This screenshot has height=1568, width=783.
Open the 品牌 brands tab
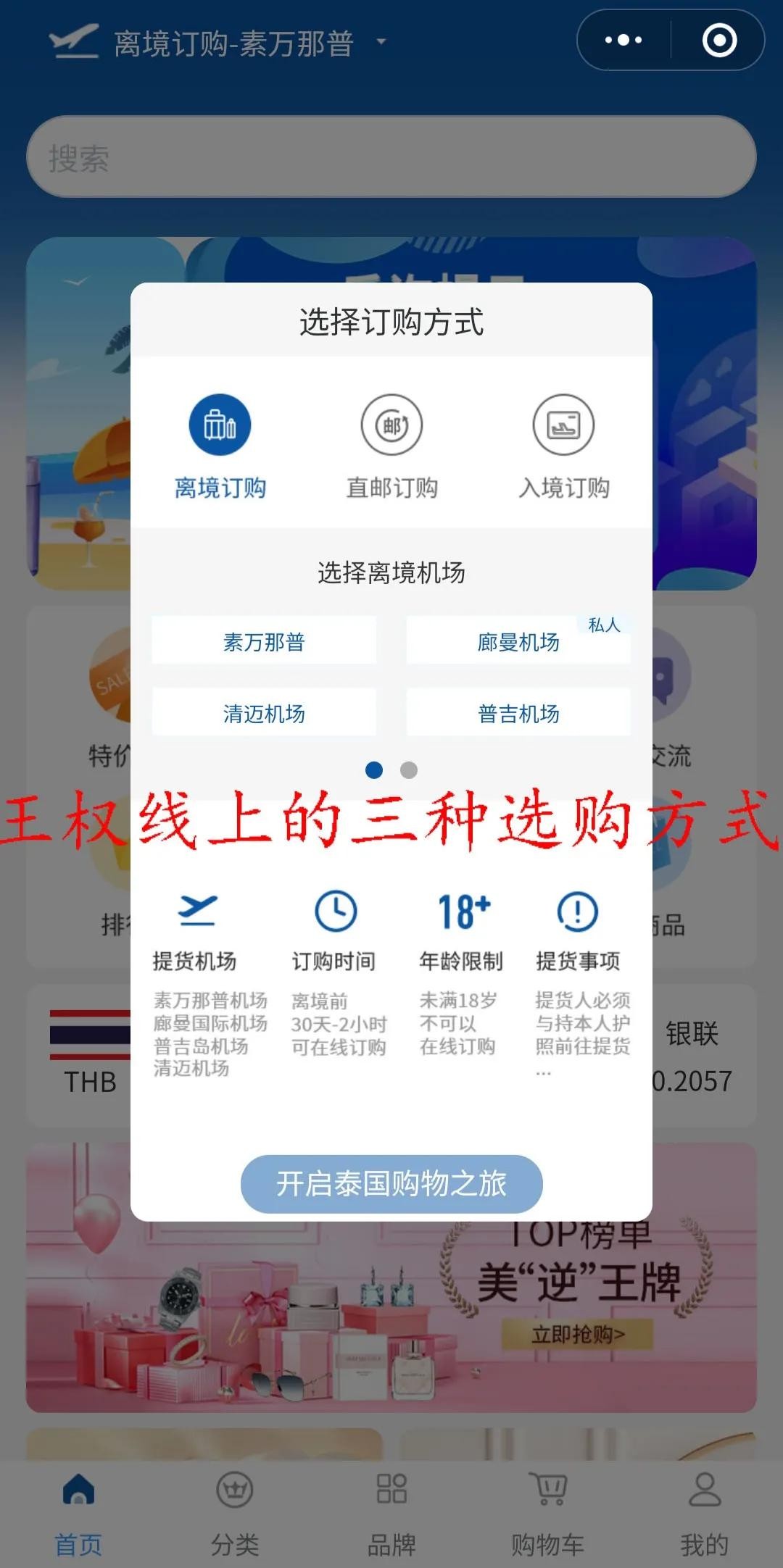pos(391,1512)
